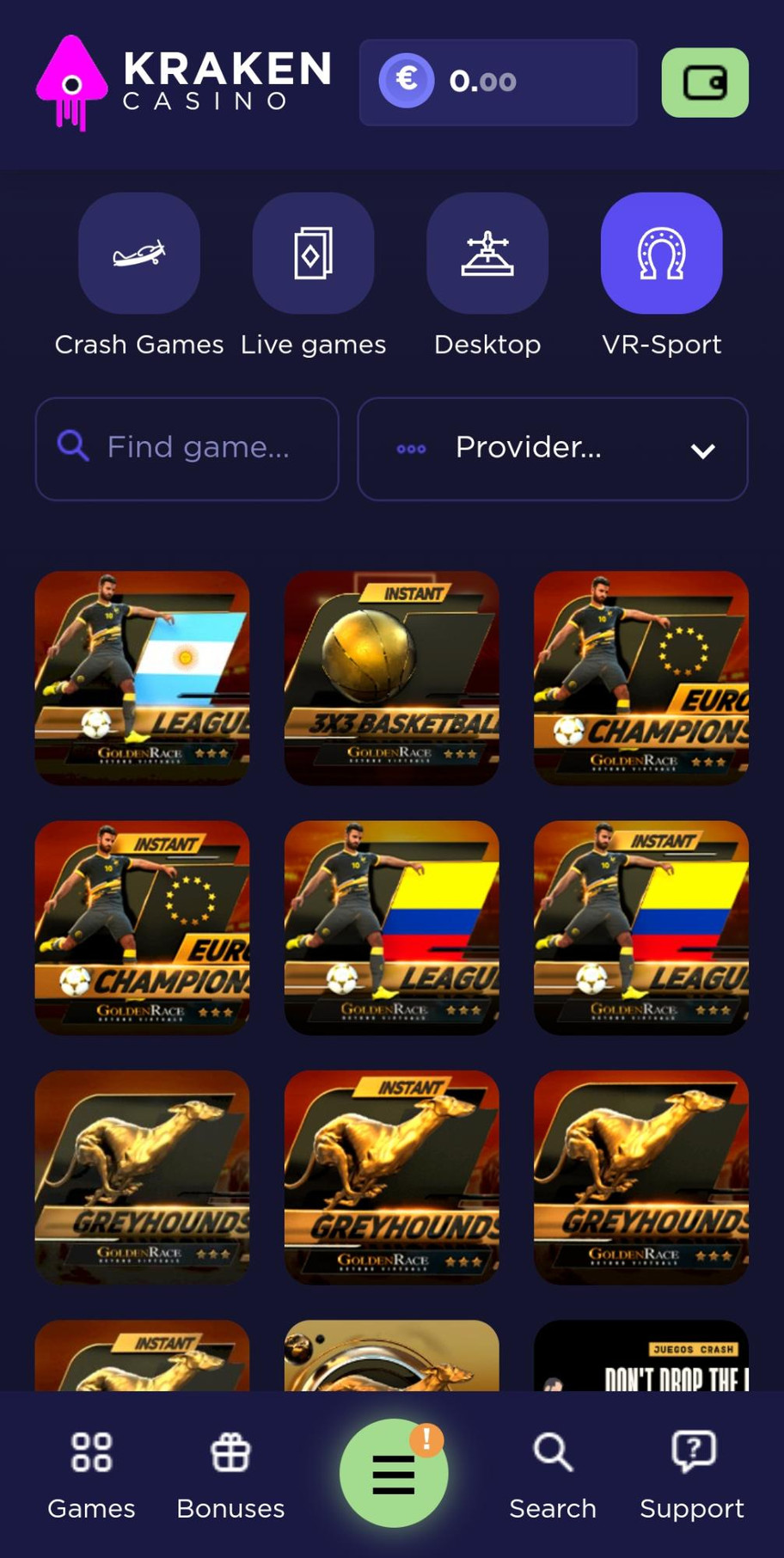Open the green main menu button
Screen dimensions: 784x1558
point(394,1474)
